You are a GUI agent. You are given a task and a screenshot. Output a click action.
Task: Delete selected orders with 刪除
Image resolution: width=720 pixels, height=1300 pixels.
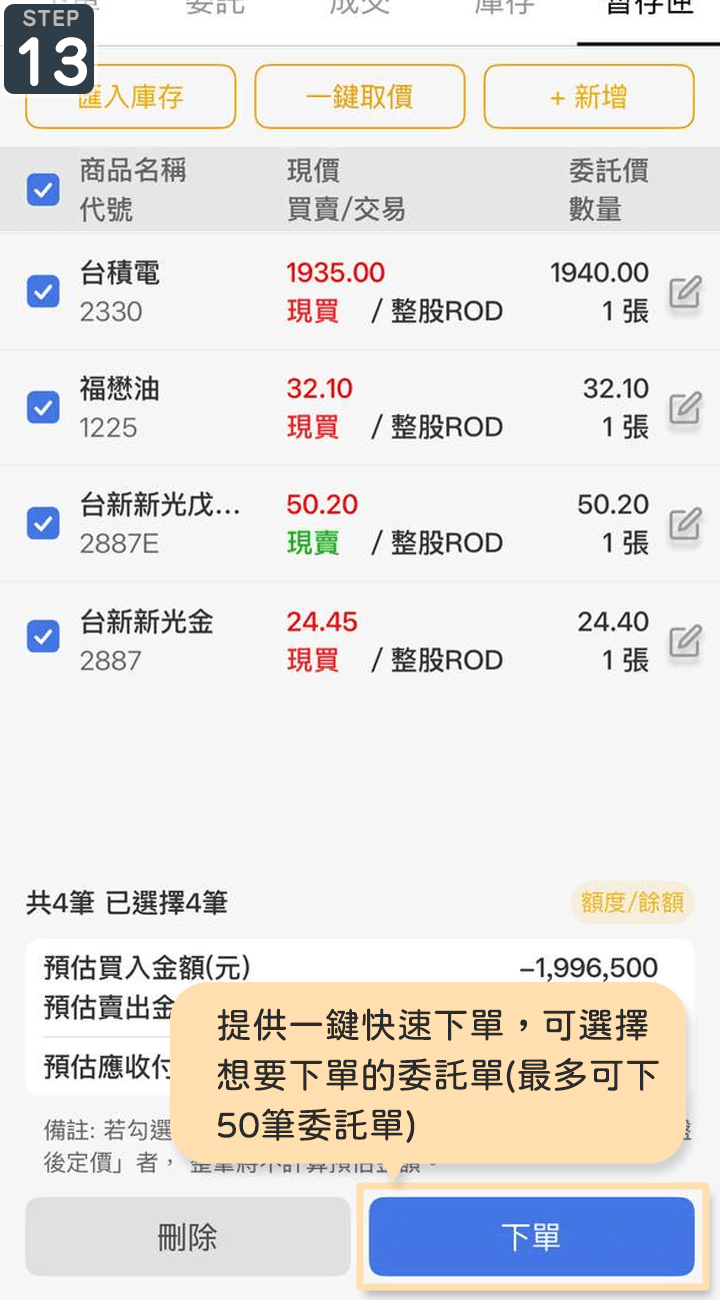tap(188, 1237)
